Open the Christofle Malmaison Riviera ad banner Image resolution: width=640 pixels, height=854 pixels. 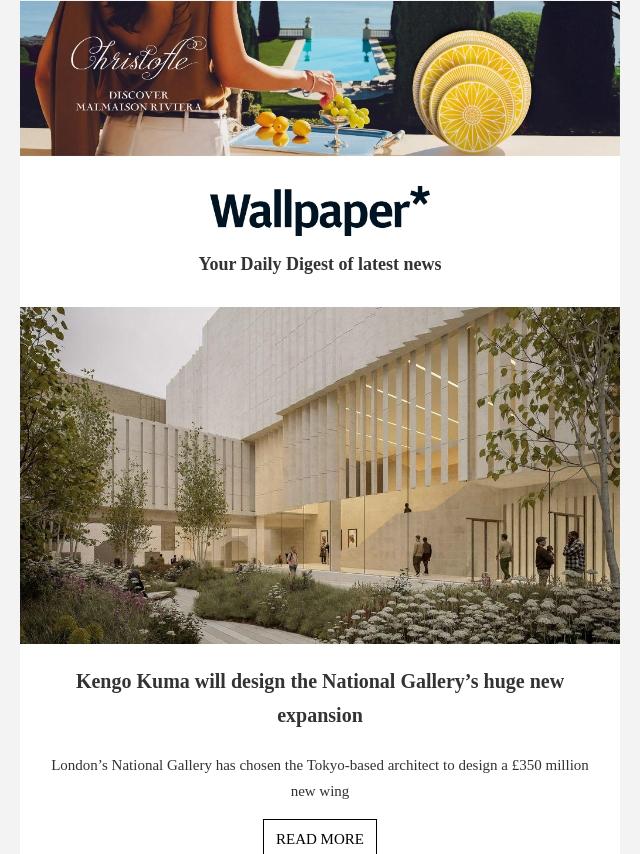[x=320, y=78]
